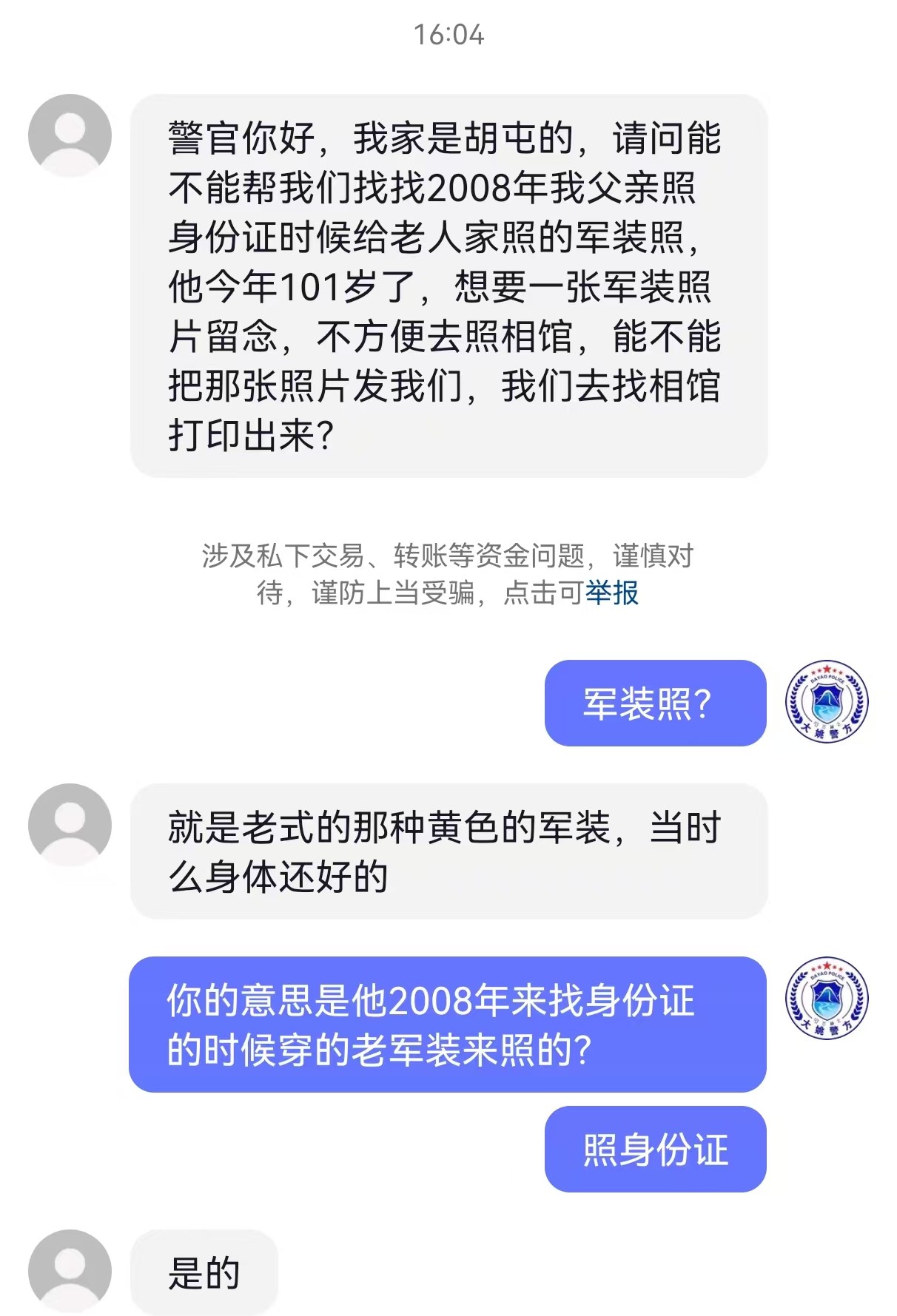Image resolution: width=897 pixels, height=1316 pixels.
Task: Open police avatar beside the 军装照? message
Action: tap(827, 702)
